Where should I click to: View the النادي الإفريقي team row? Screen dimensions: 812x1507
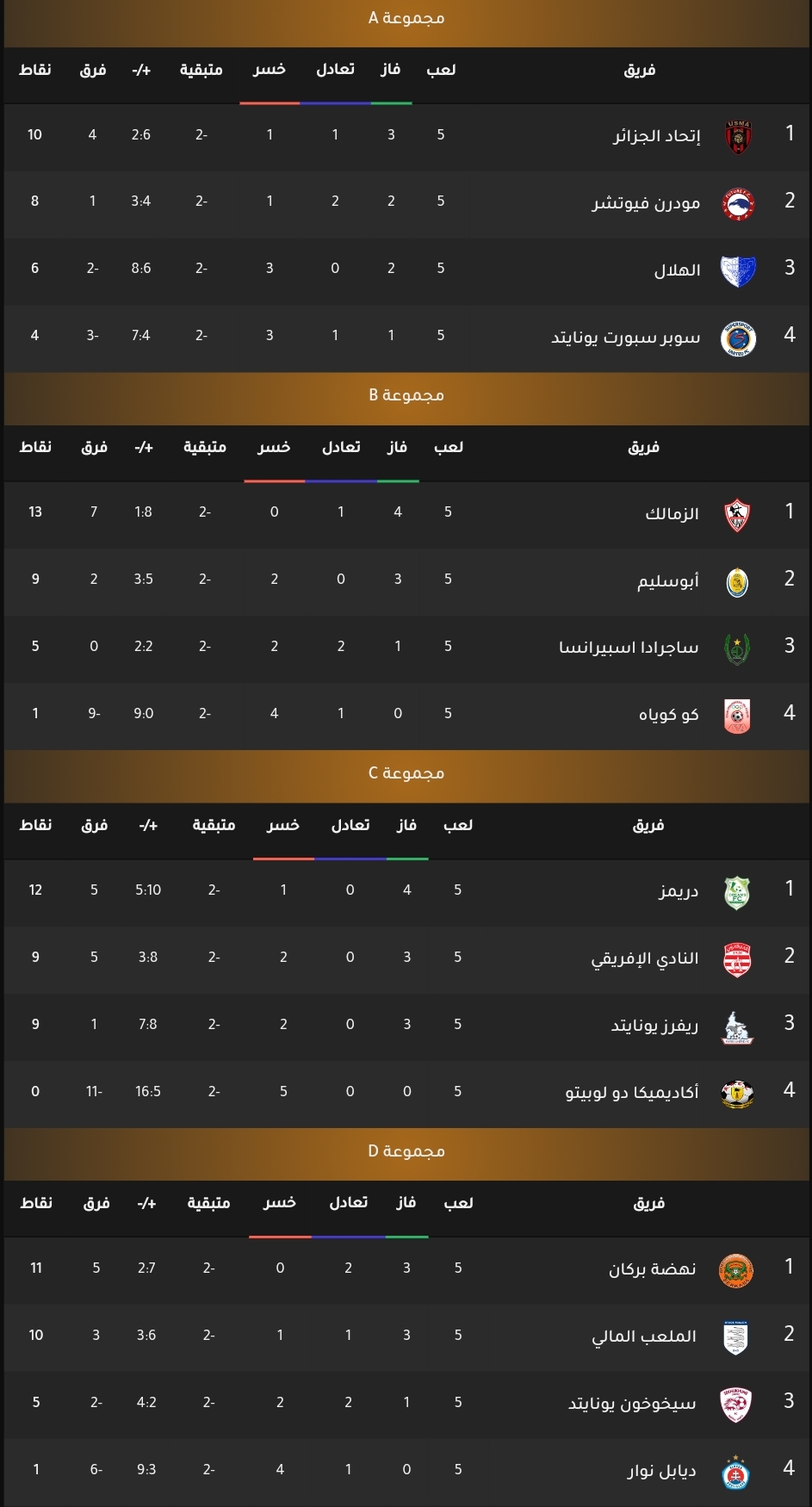click(x=406, y=958)
